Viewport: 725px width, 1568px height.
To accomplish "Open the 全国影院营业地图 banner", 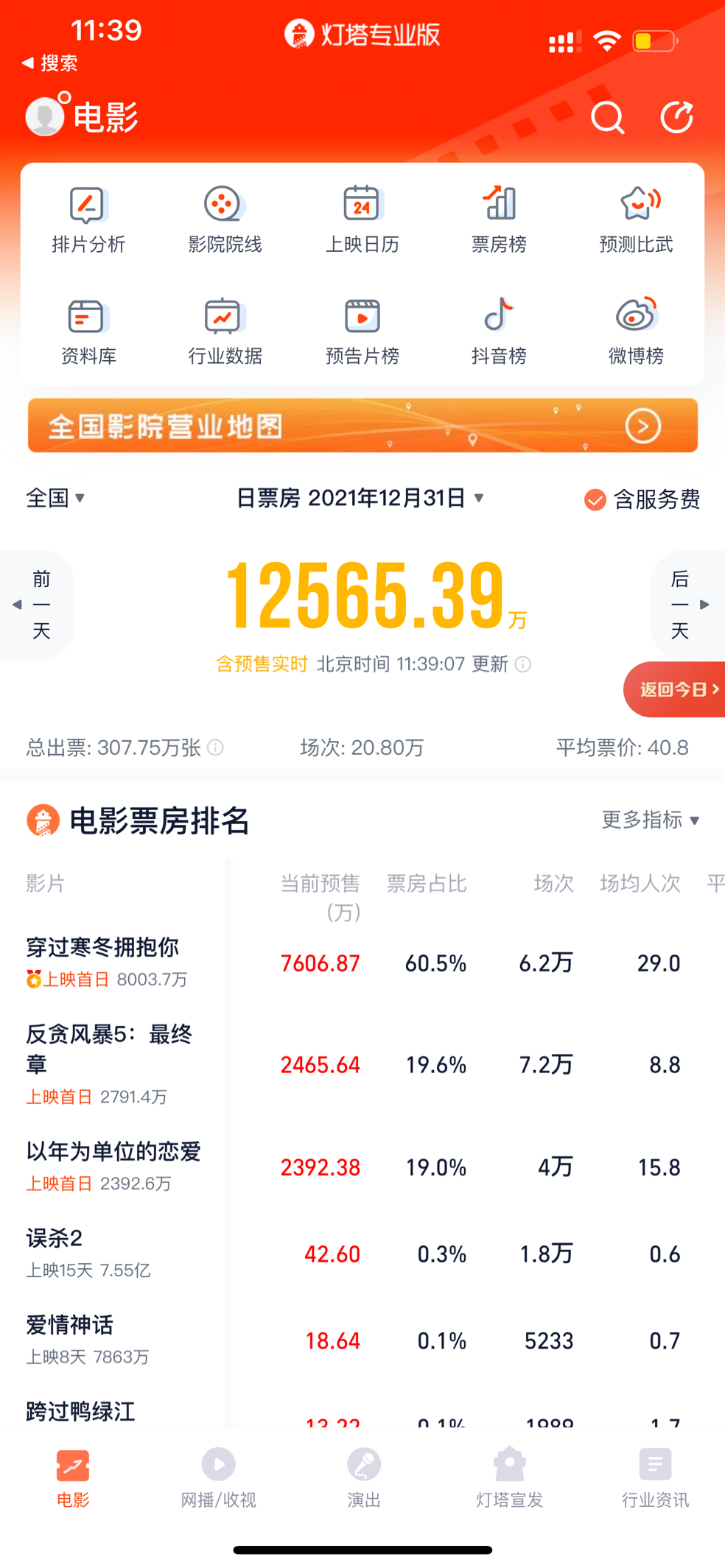I will tap(362, 426).
